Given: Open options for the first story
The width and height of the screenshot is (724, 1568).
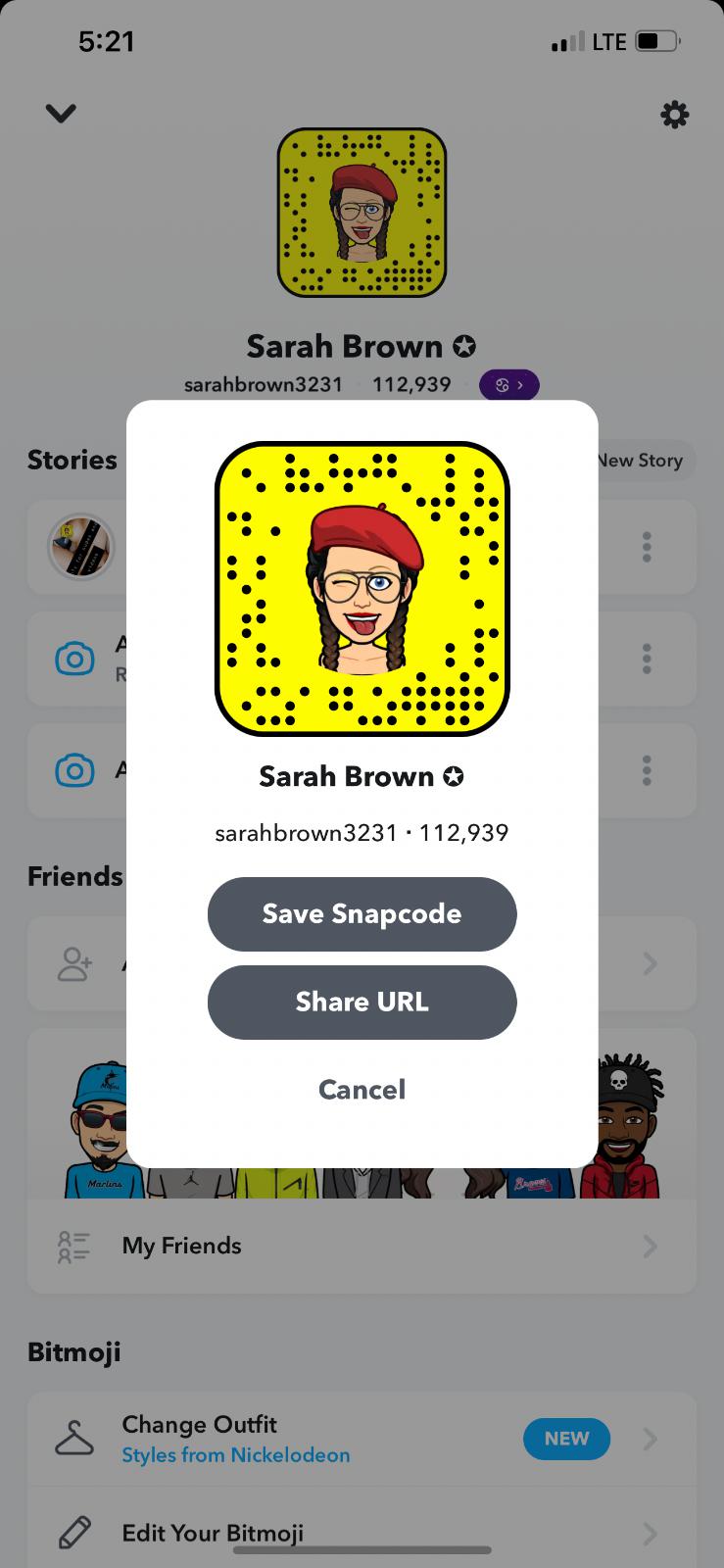Looking at the screenshot, I should coord(647,547).
